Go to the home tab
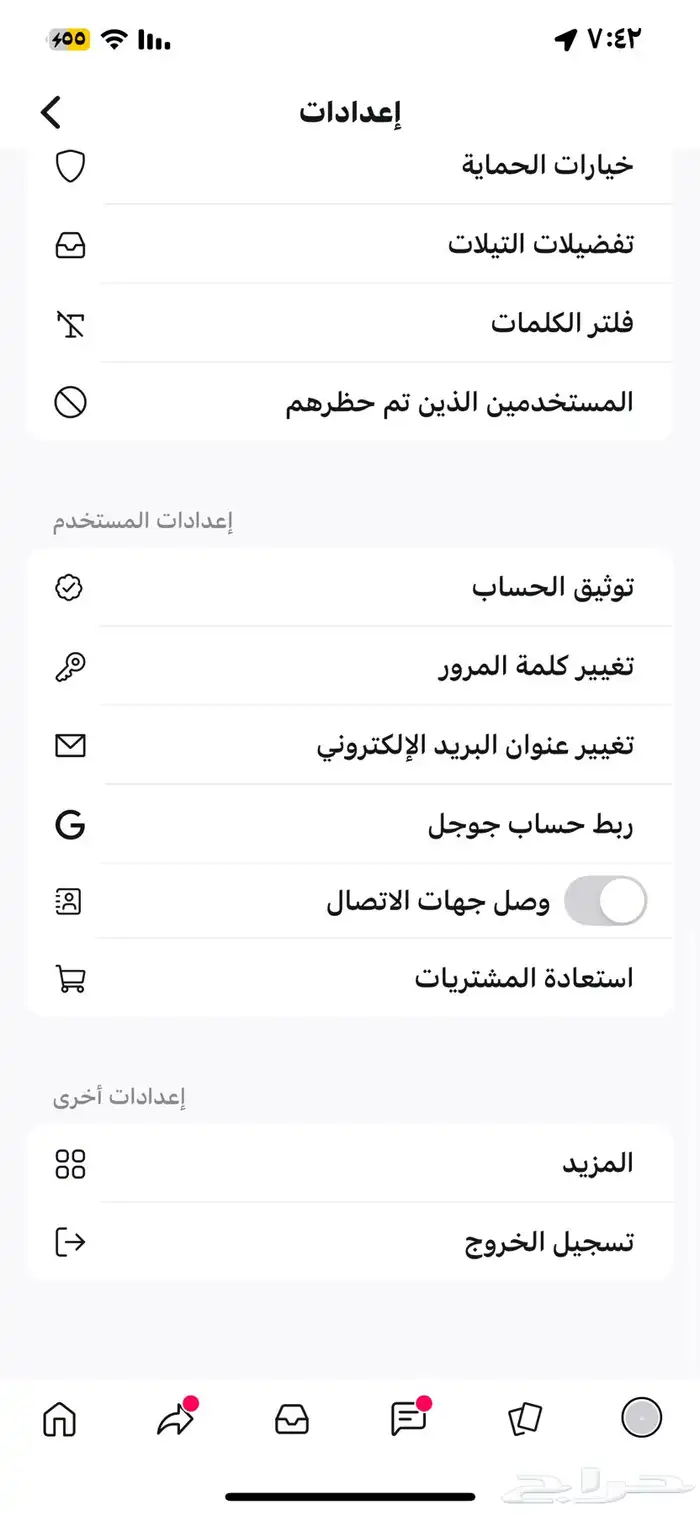700x1514 pixels. pyautogui.click(x=59, y=1419)
